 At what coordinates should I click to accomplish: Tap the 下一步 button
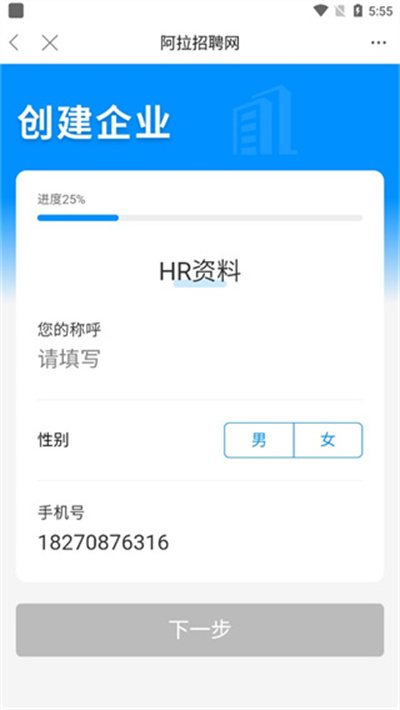point(200,629)
